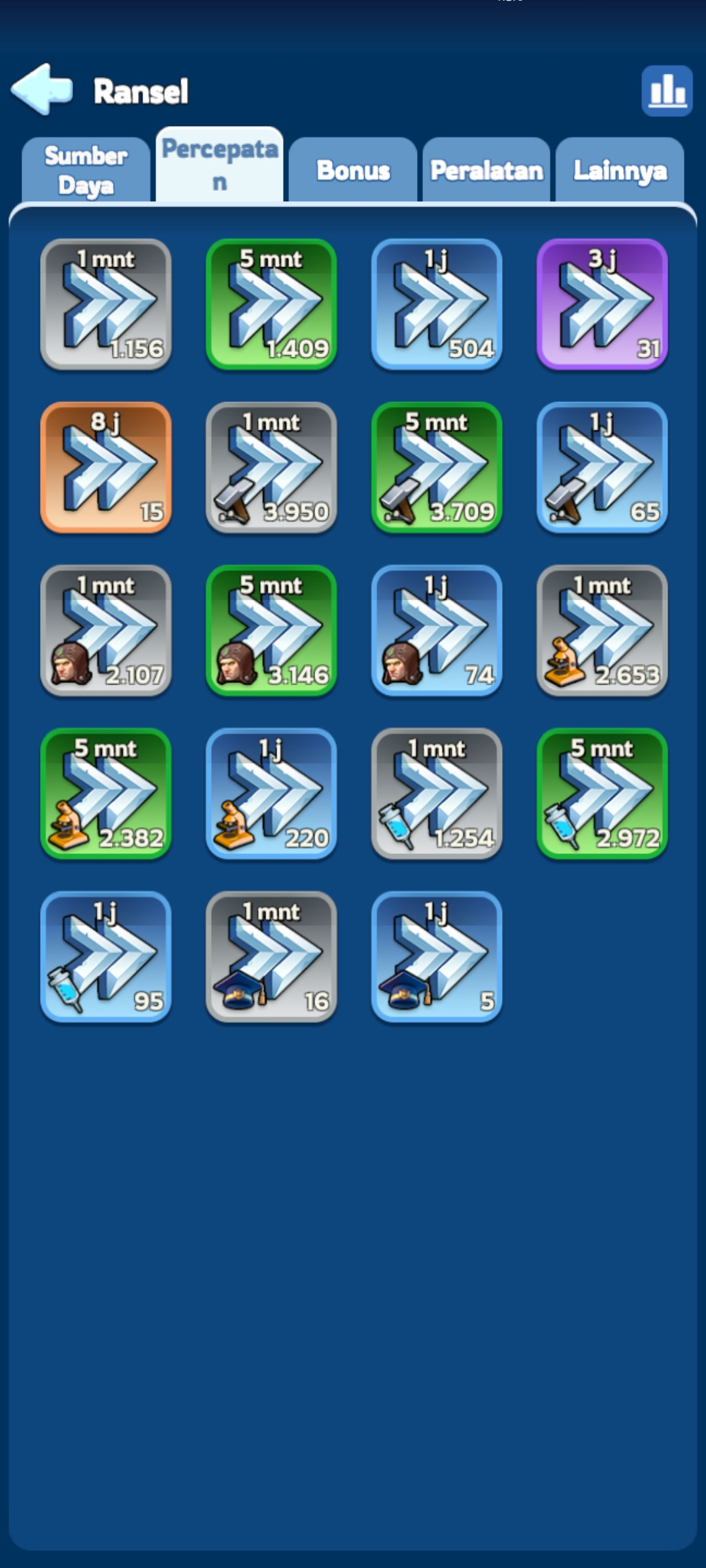Tap the syringe 5 mnt speedup with 2.972
706x1568 pixels.
(602, 794)
